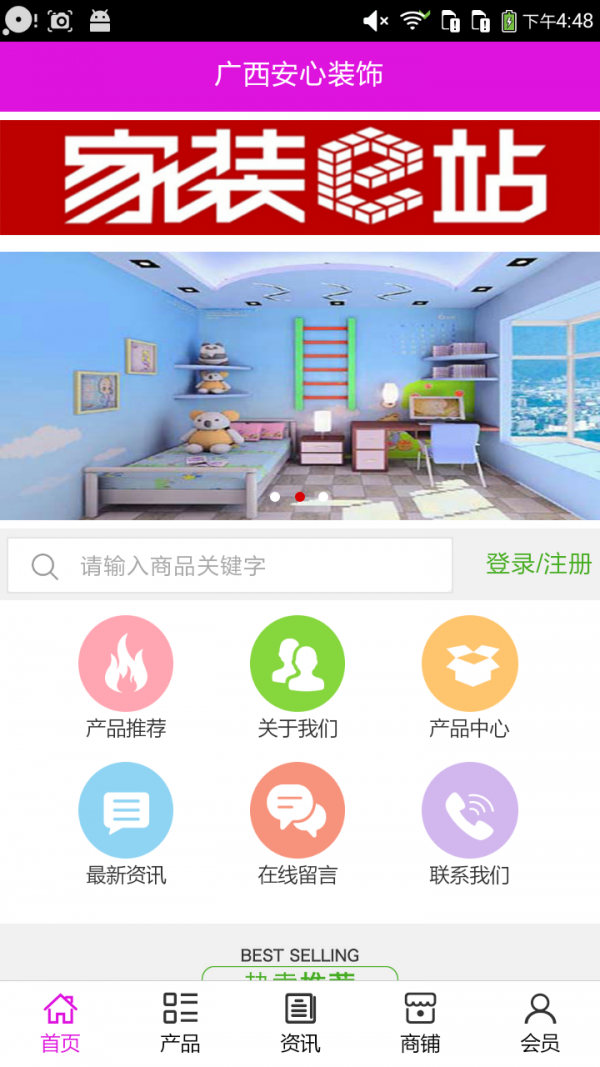Switch to the 产品 tab
Screen dimensions: 600x1067
click(180, 1022)
